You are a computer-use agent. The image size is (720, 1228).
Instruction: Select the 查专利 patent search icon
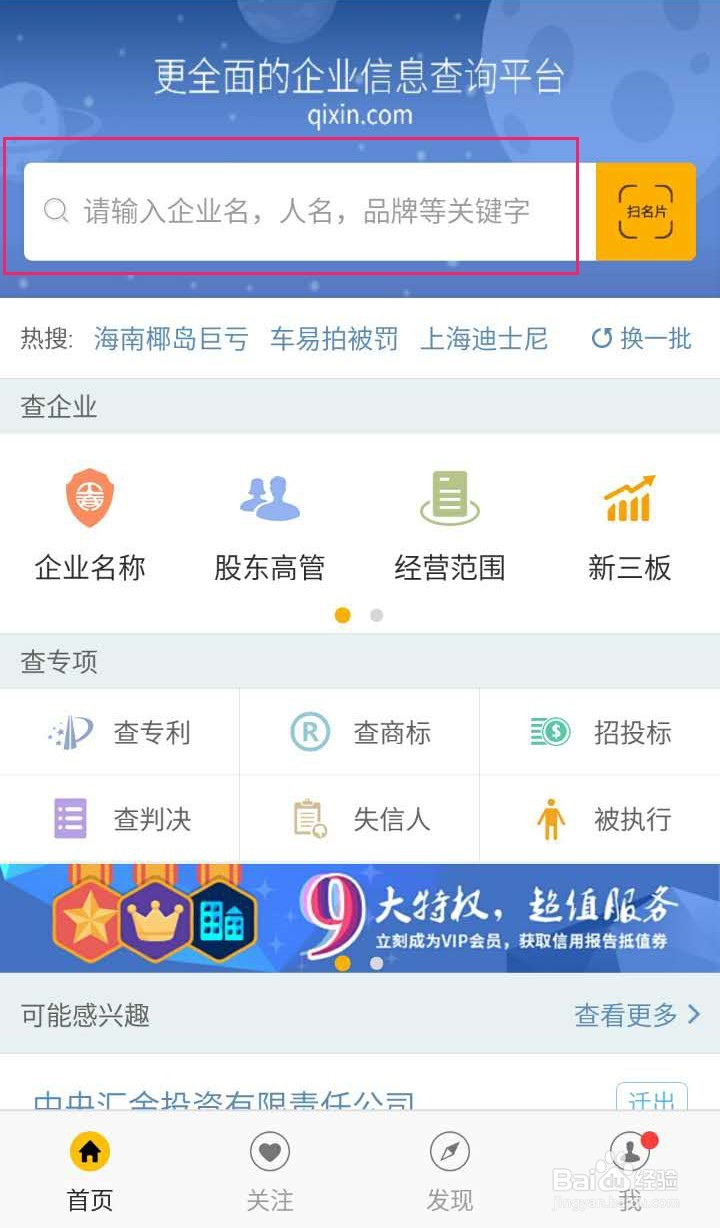(71, 731)
